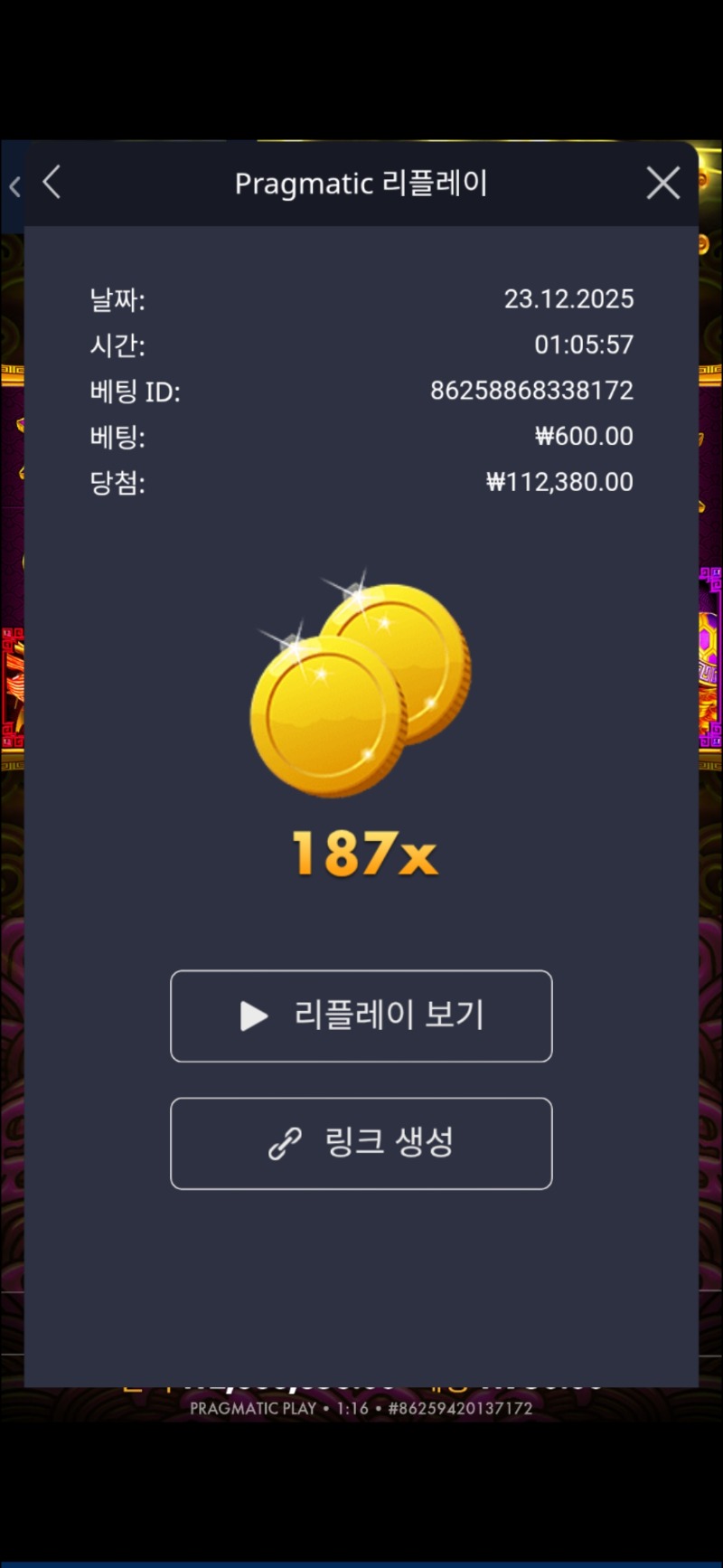Close the Pragmatic 리플레이 dialog
The height and width of the screenshot is (1568, 723).
coord(662,184)
